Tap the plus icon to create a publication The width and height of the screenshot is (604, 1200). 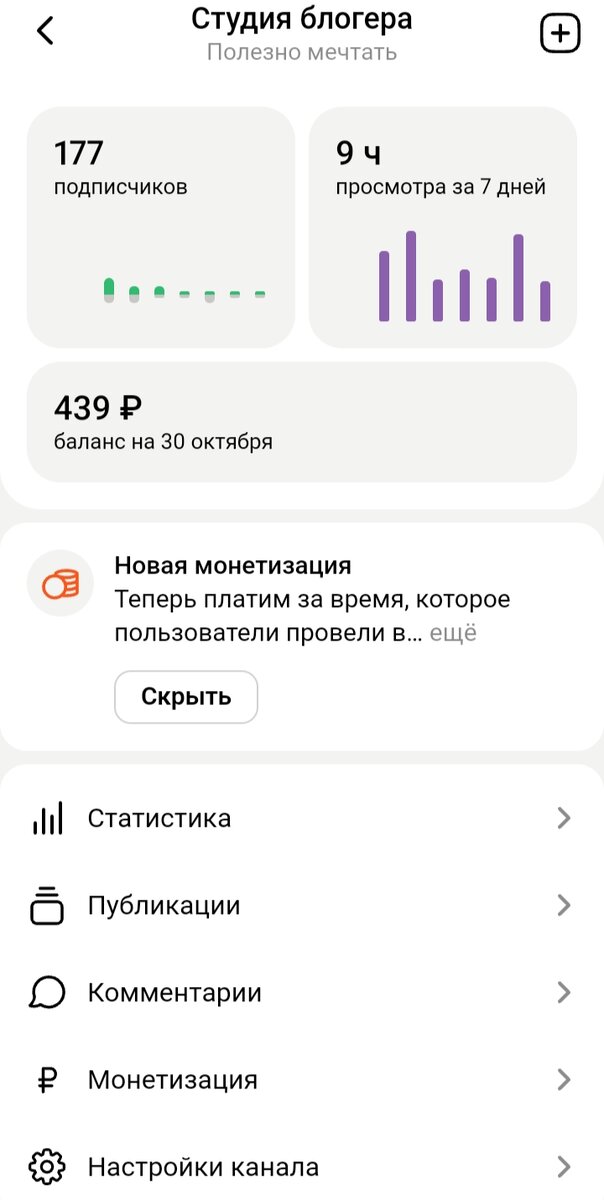click(x=560, y=33)
